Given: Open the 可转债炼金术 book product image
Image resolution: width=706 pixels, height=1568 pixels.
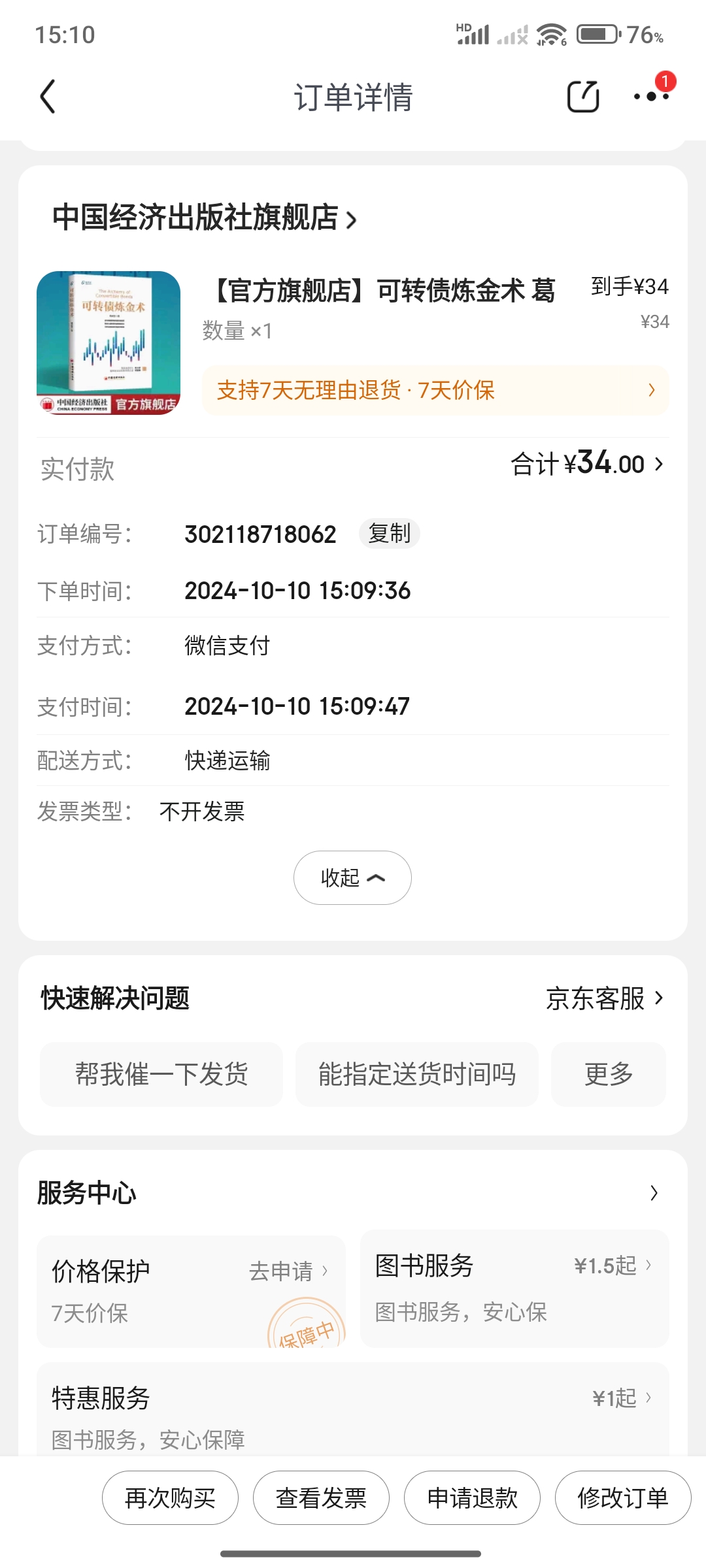Looking at the screenshot, I should click(109, 343).
